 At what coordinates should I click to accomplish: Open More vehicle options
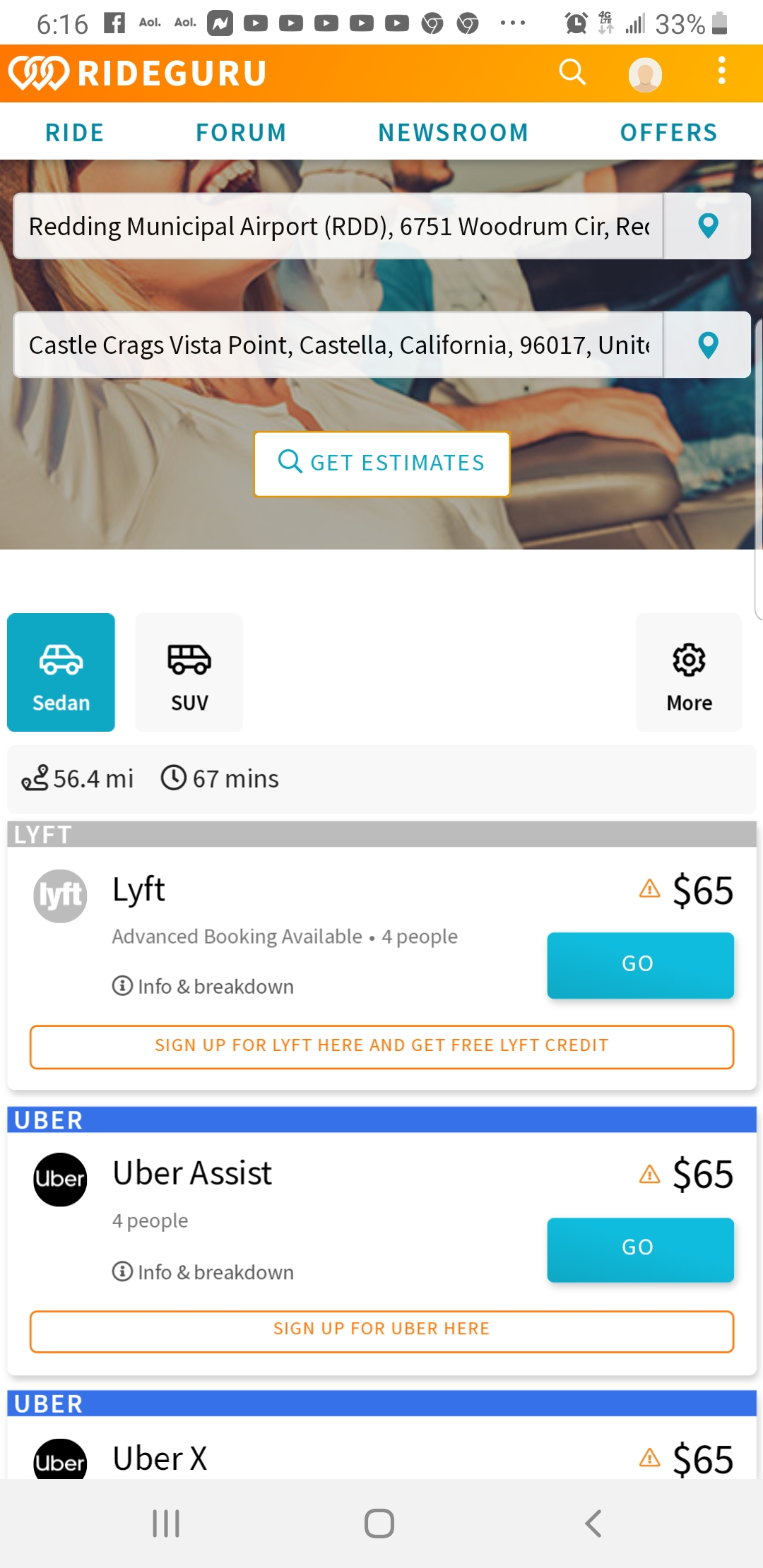click(689, 672)
